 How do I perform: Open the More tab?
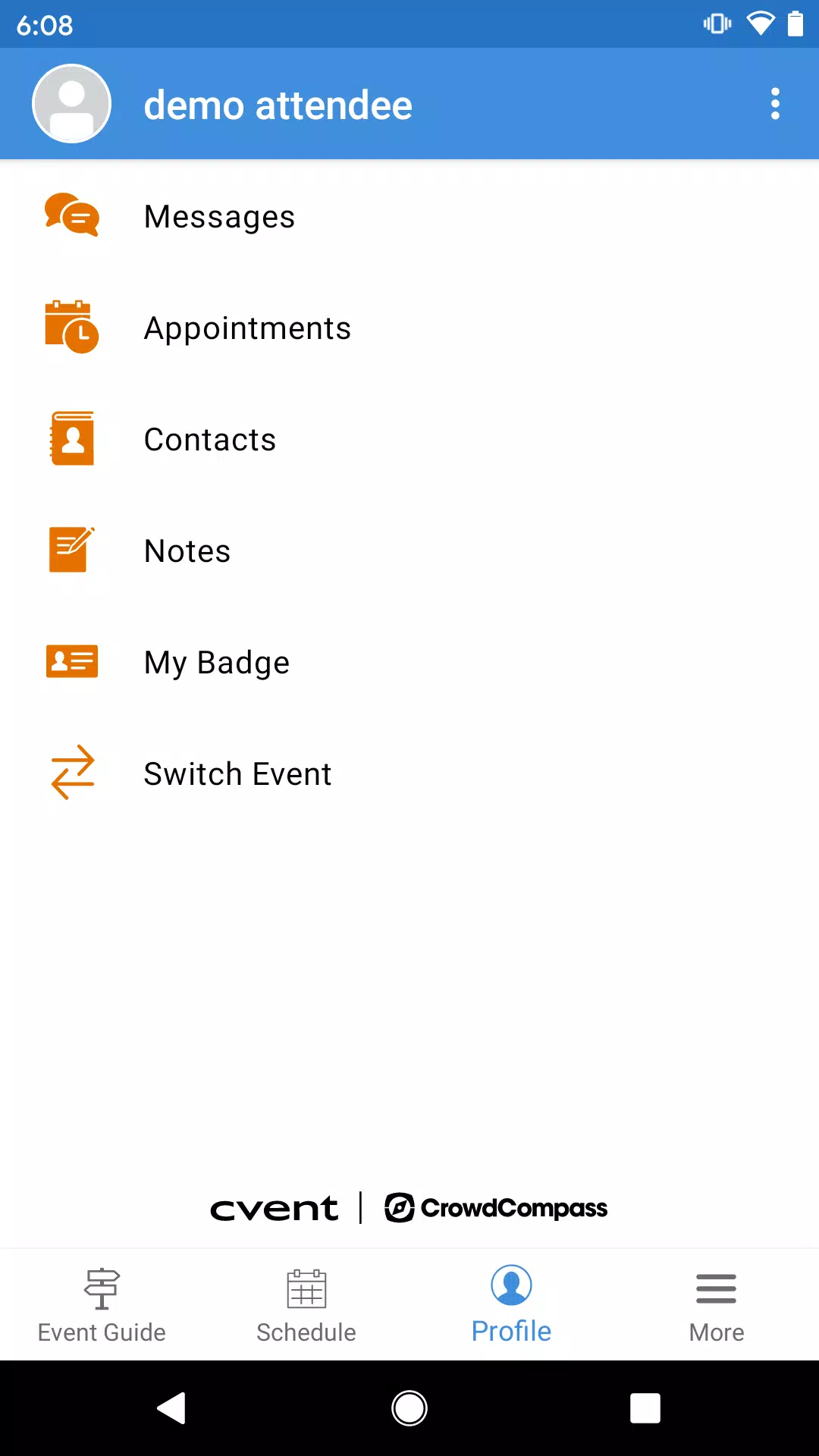pyautogui.click(x=717, y=1305)
